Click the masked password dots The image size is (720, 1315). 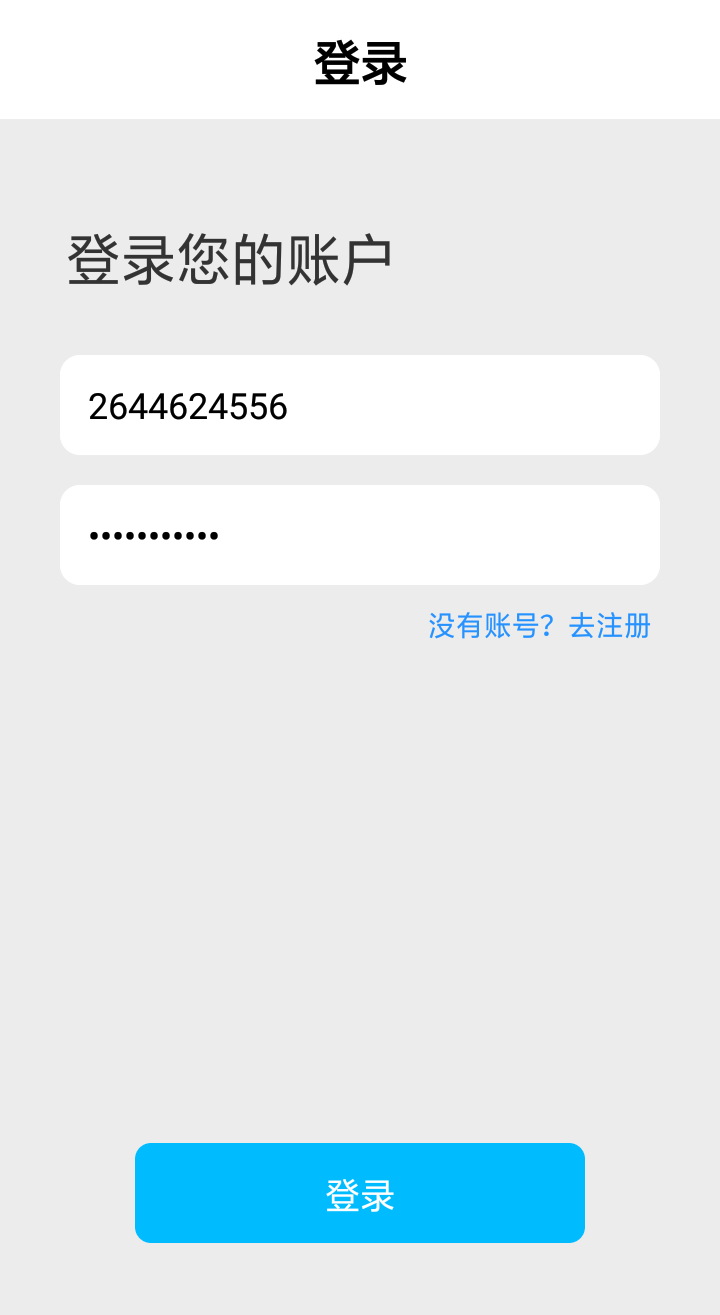tap(155, 534)
